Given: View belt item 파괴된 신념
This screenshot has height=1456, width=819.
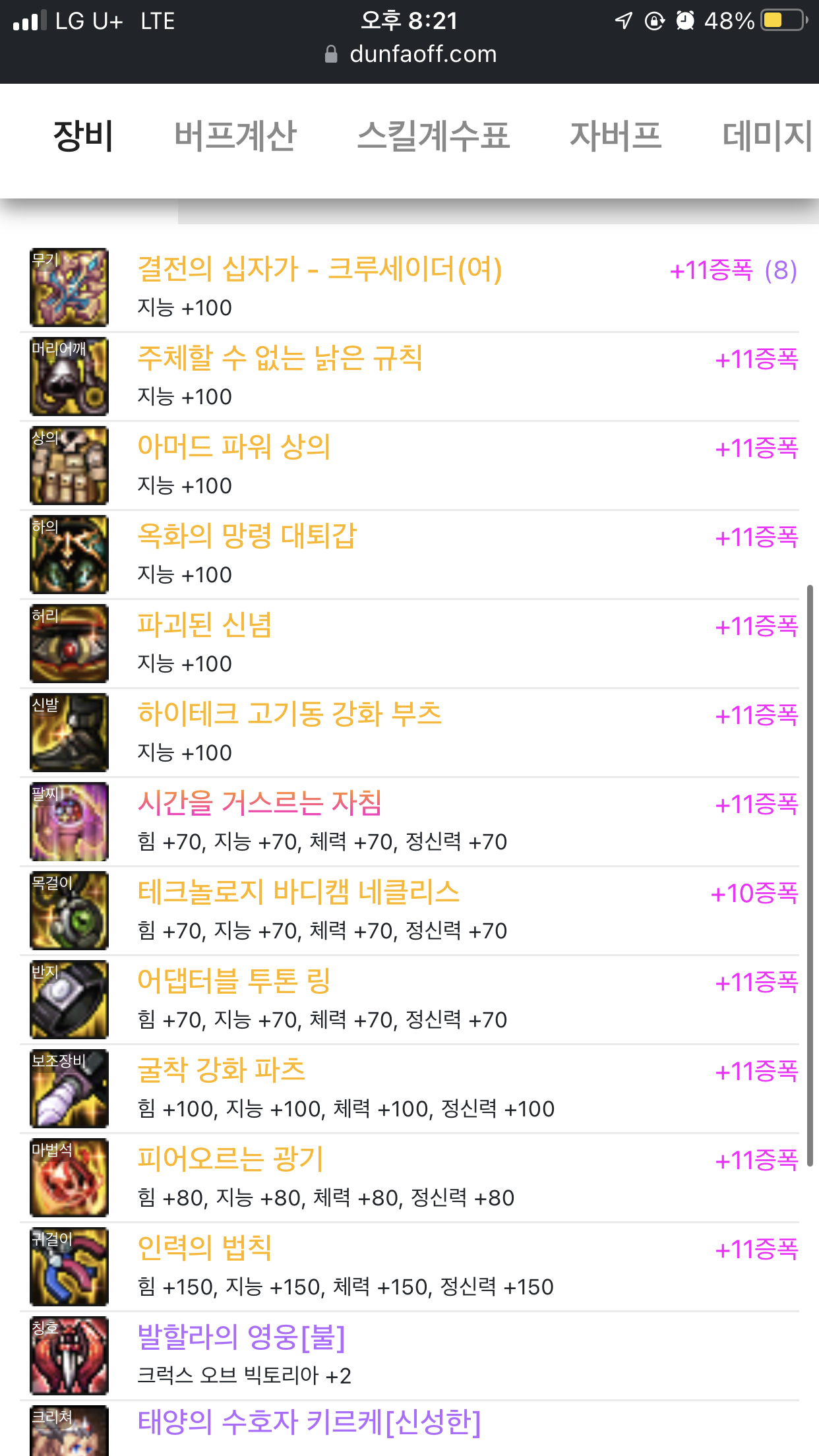Looking at the screenshot, I should (409, 644).
